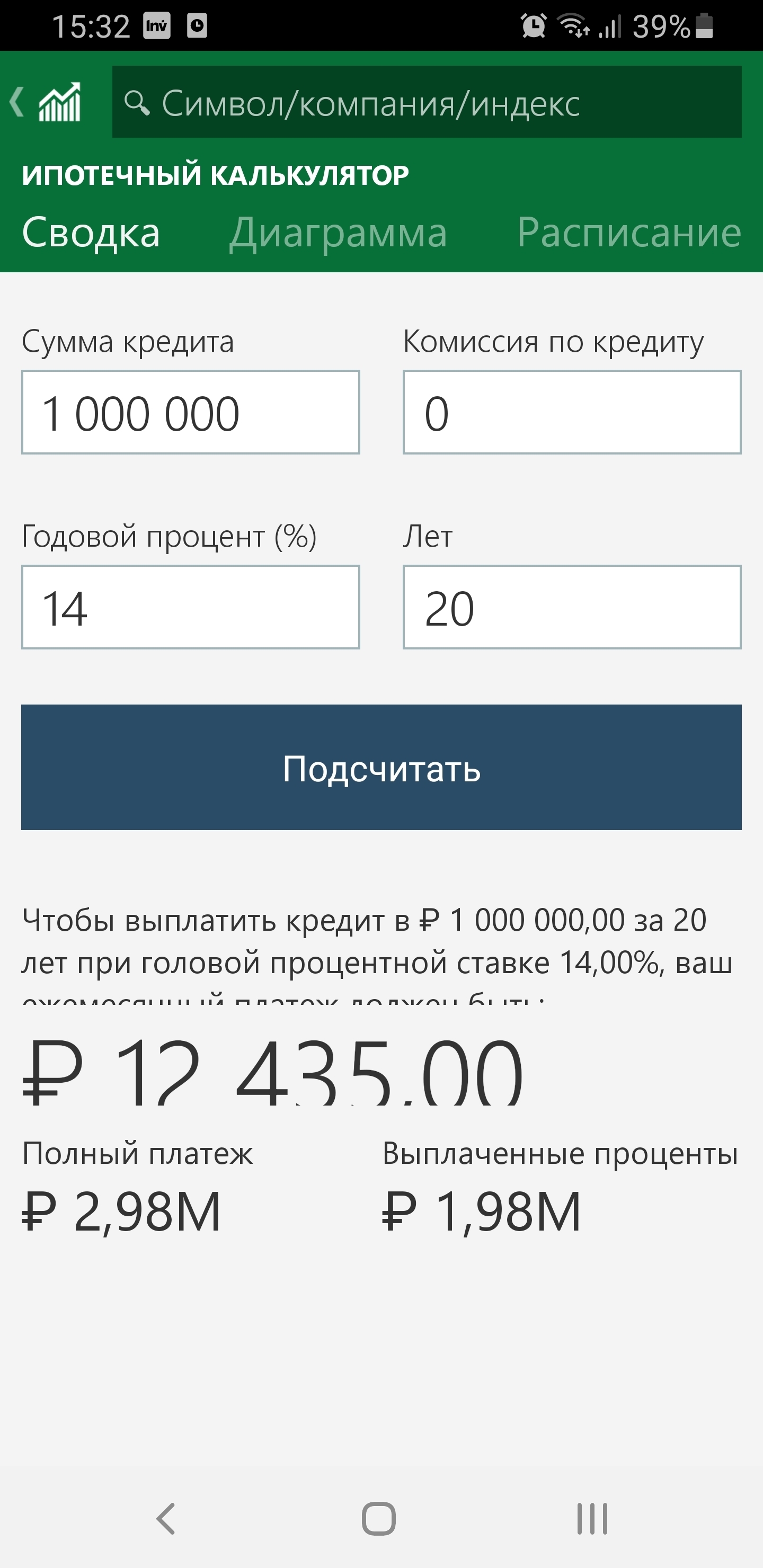763x1568 pixels.
Task: Edit the Комиссия по кредиту field
Action: 572,412
